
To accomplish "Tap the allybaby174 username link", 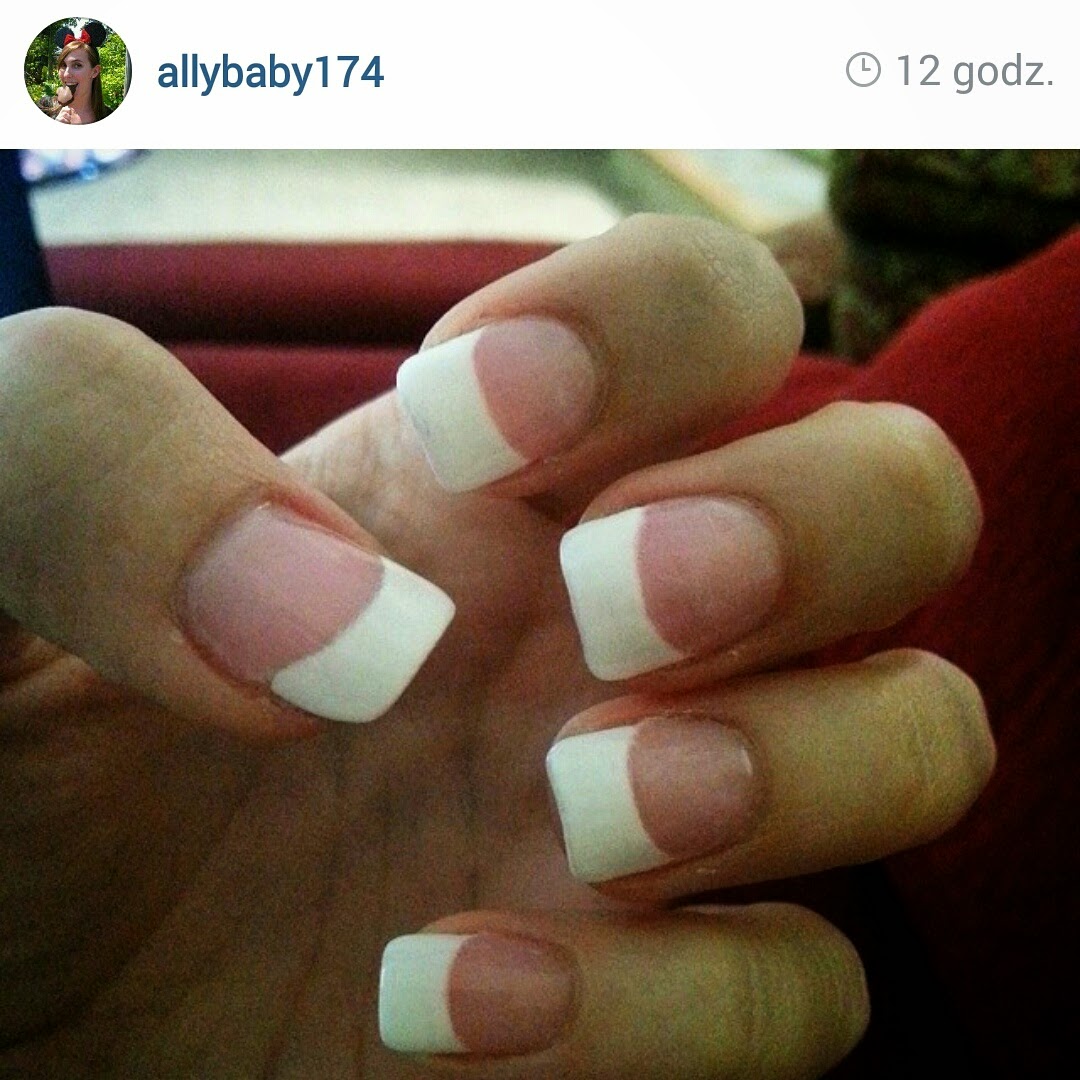I will pos(270,73).
